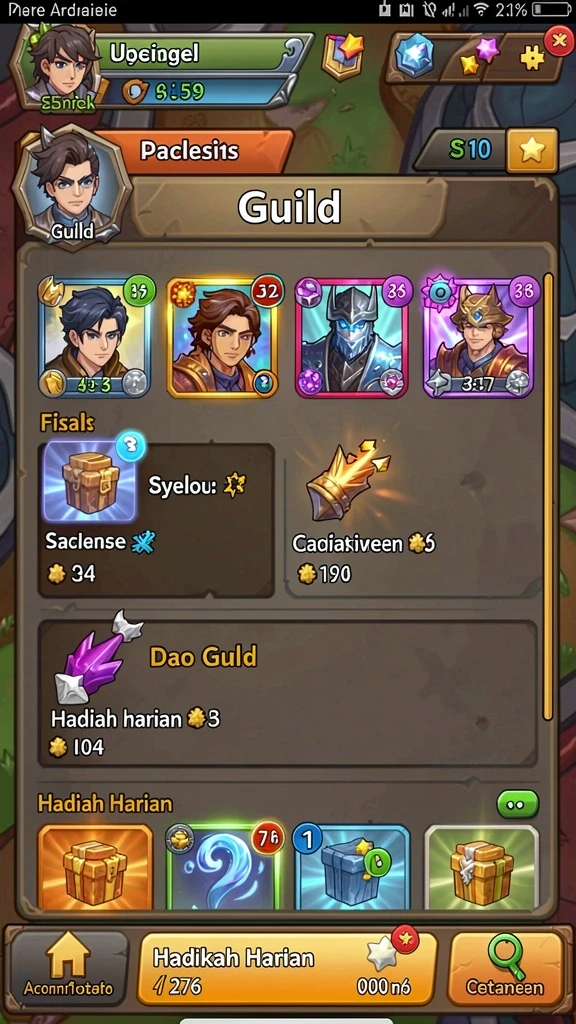Viewport: 576px width, 1024px height.
Task: Open the Caciatiiveen golden item card
Action: (413, 519)
